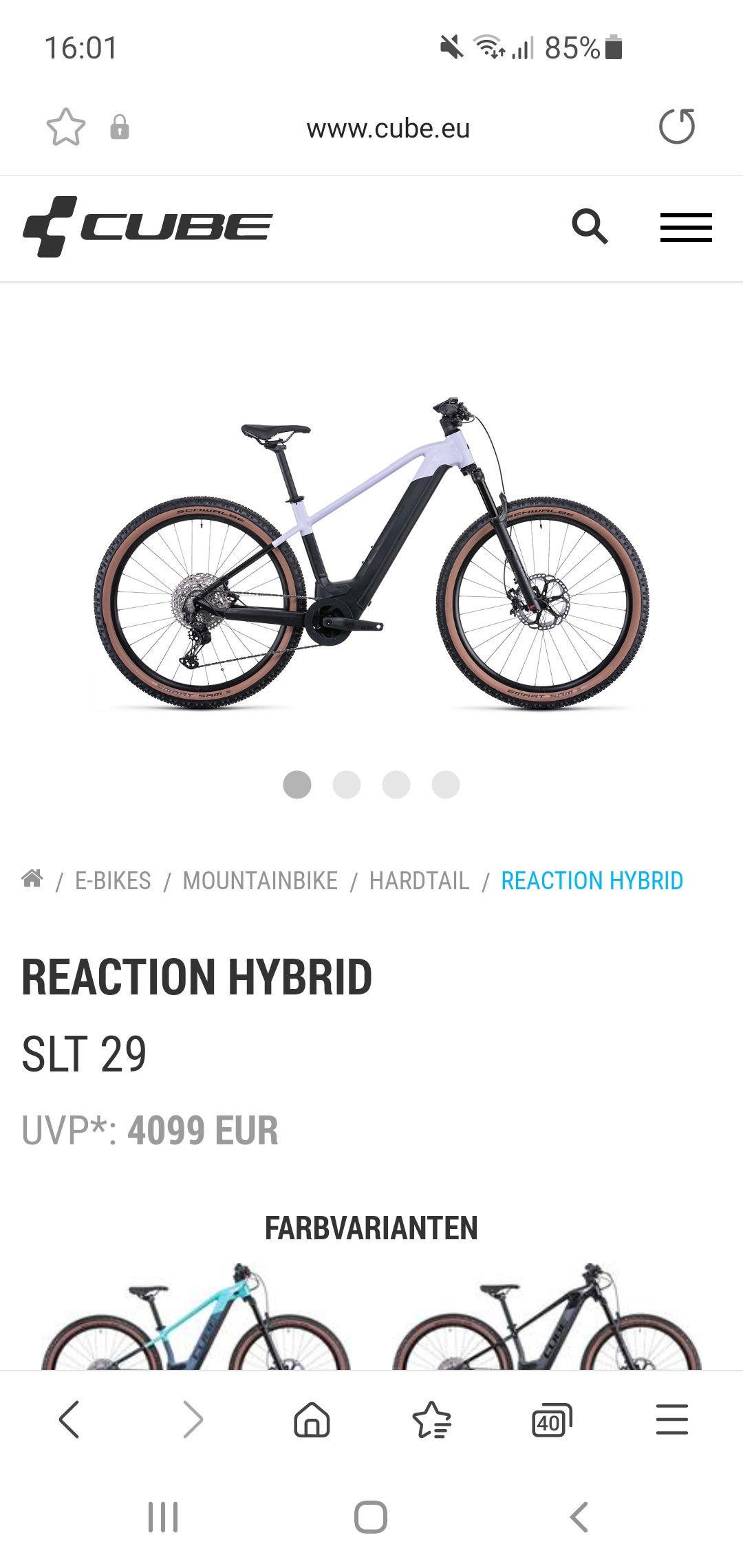The image size is (743, 1568).
Task: Reload the current web page
Action: pos(677,127)
